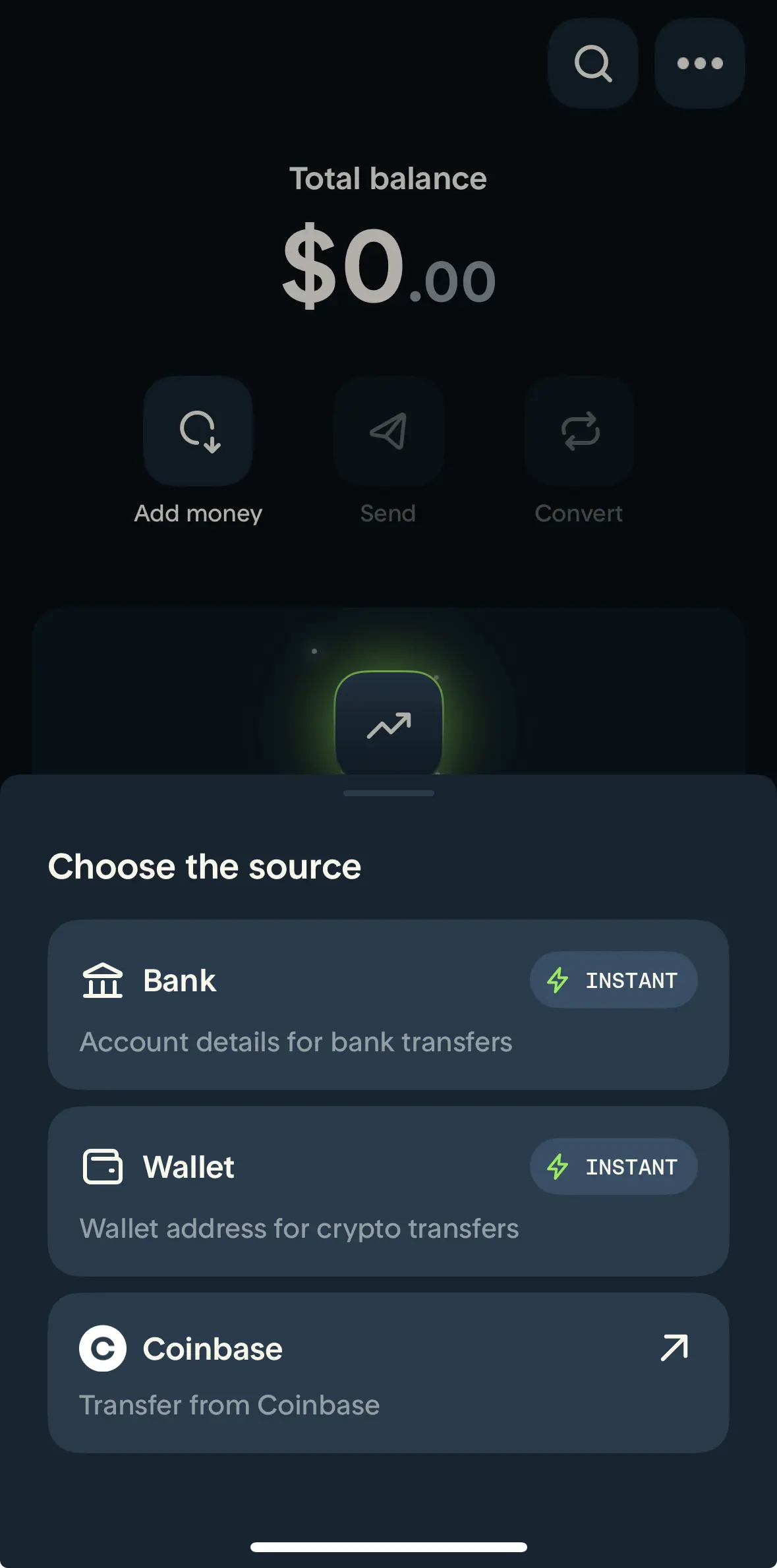Choose Wallet for crypto transfers
777x1568 pixels.
[388, 1190]
